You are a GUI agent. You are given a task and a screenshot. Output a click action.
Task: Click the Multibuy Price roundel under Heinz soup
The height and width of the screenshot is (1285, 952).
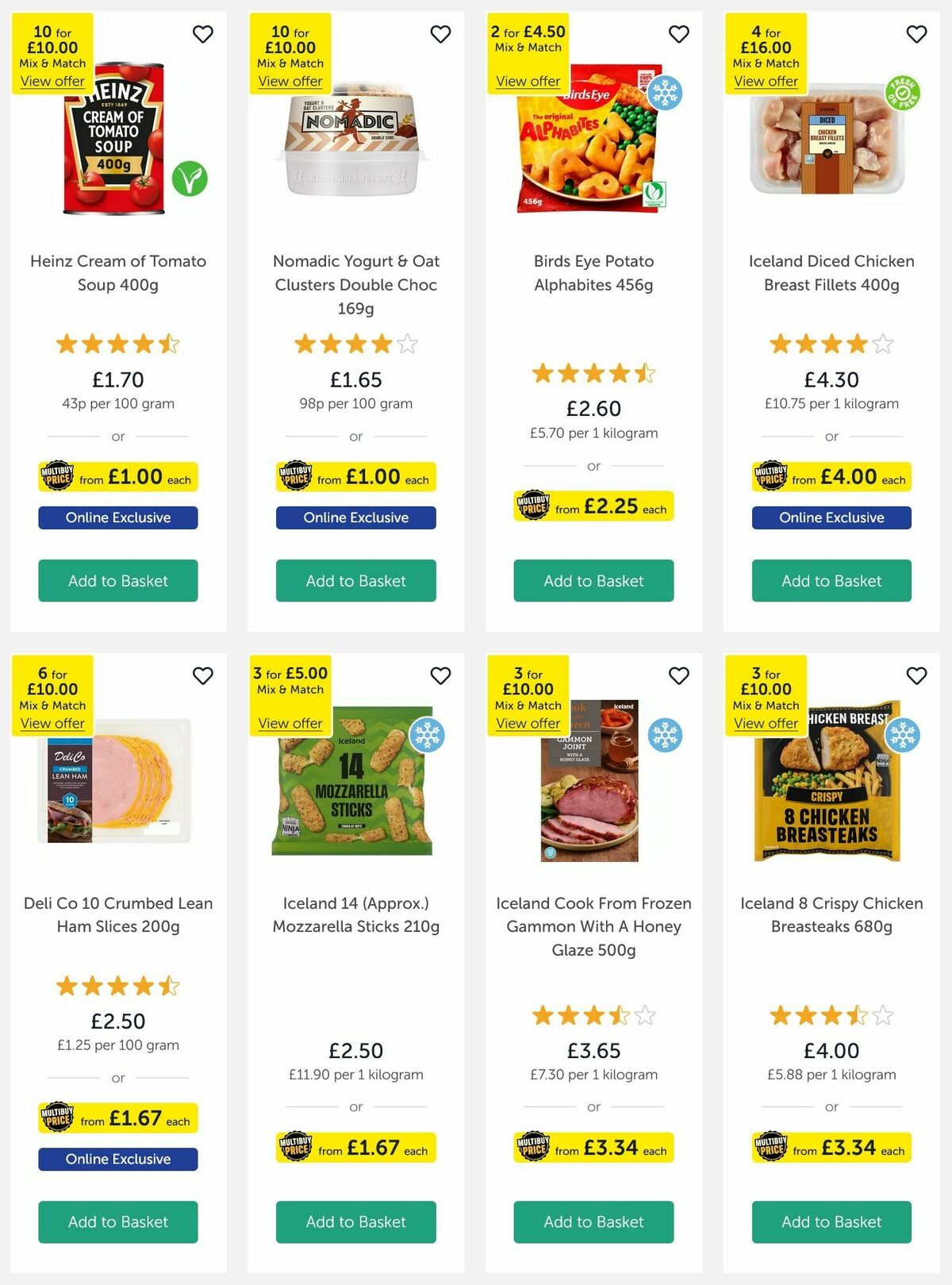pyautogui.click(x=58, y=476)
